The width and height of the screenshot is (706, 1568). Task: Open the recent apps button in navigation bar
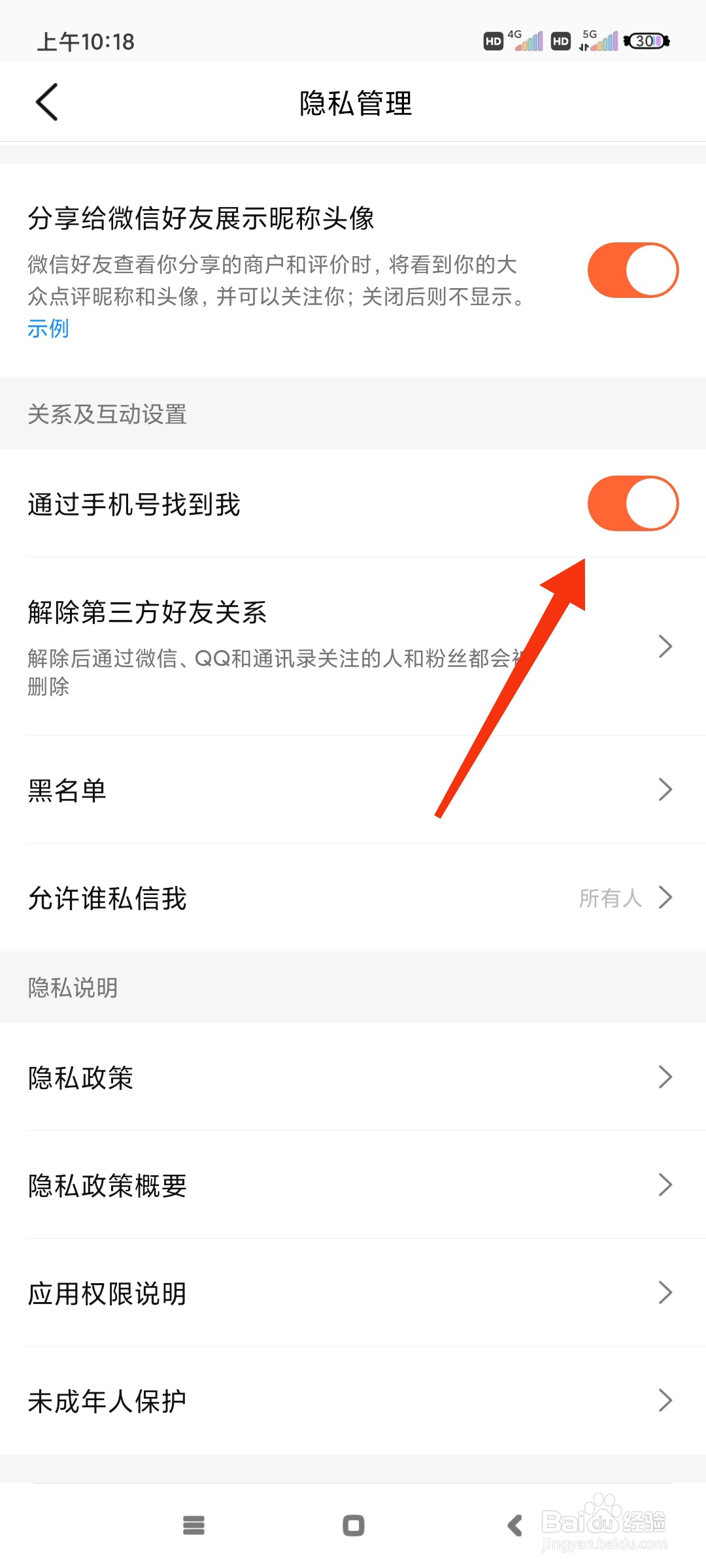193,1526
